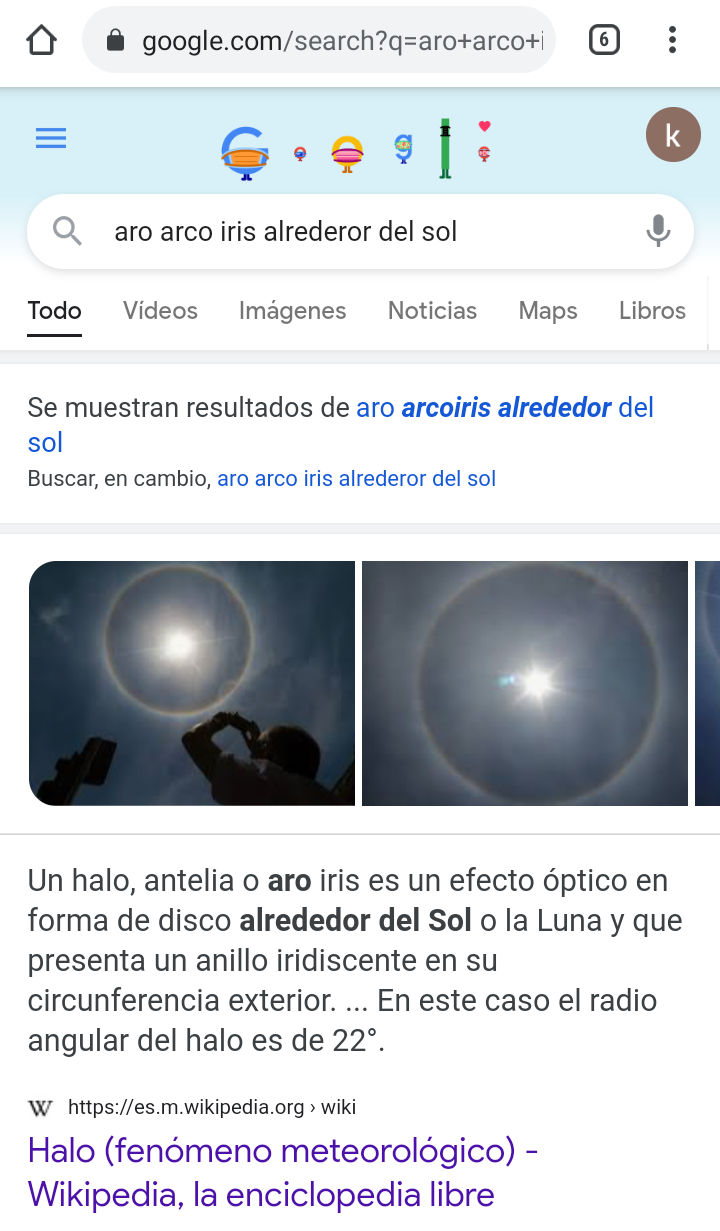Search instead for 'aro arco iris alrederor del sol'
The image size is (720, 1231).
coord(356,479)
